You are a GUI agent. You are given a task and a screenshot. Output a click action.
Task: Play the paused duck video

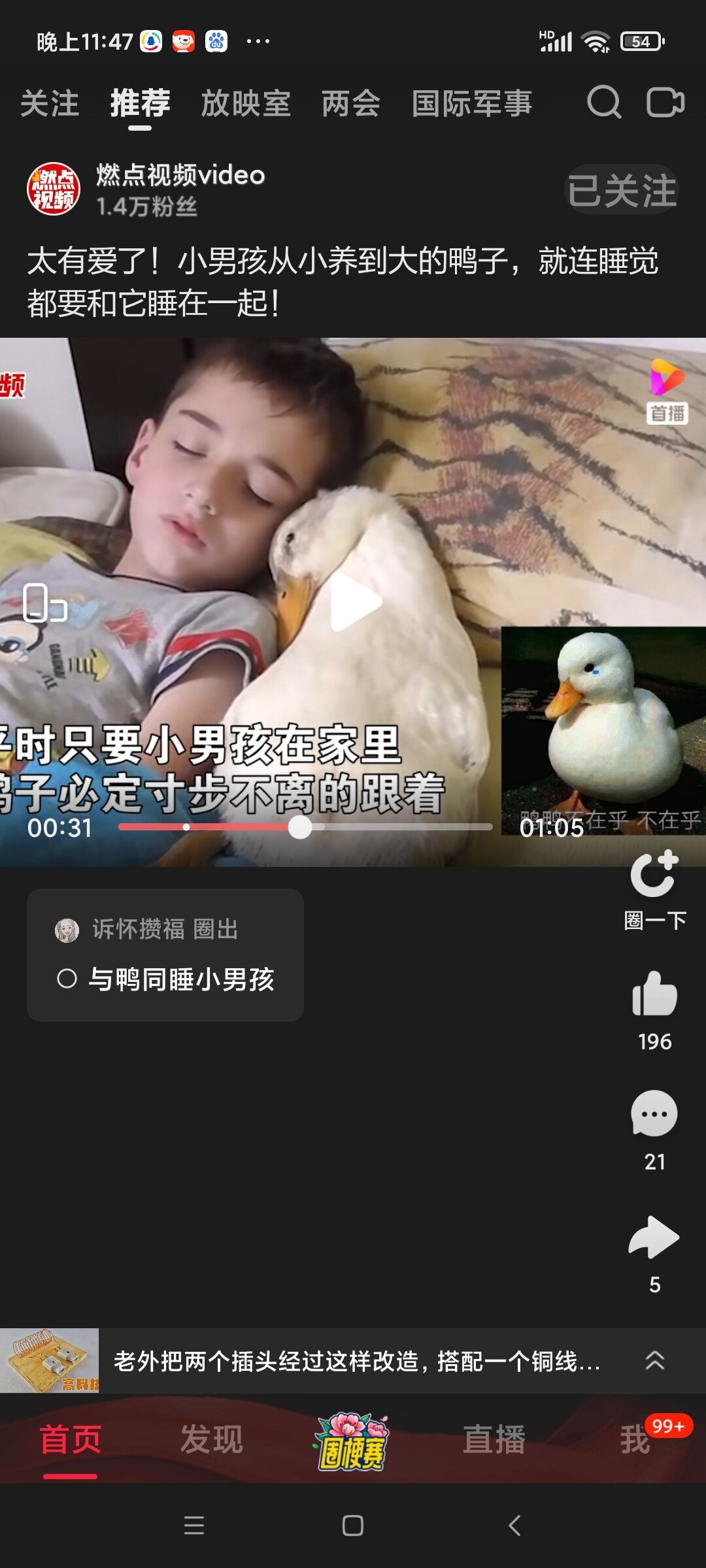(356, 601)
